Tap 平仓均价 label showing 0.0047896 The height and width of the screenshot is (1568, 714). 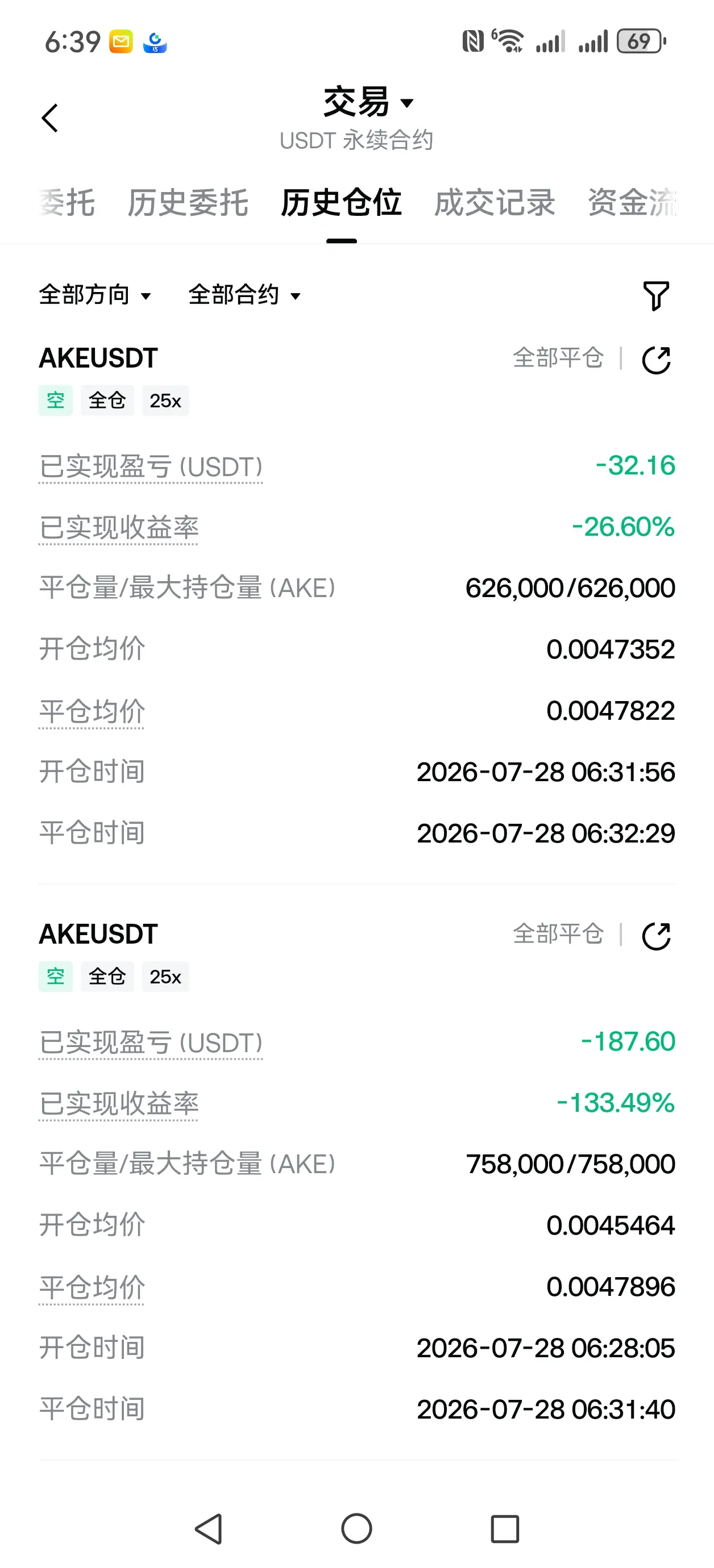click(x=92, y=1287)
